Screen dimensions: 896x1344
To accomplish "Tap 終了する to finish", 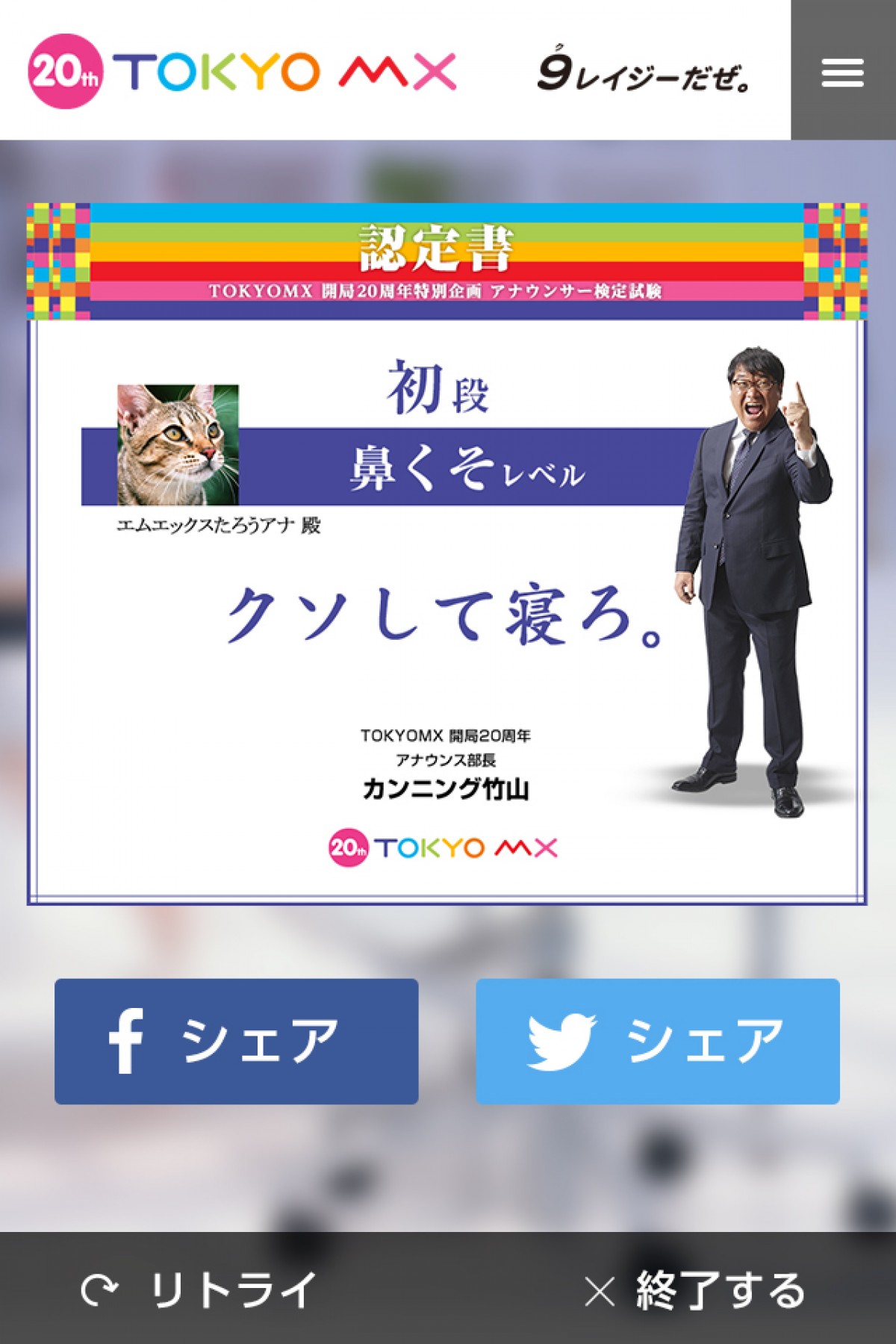I will pyautogui.click(x=694, y=1290).
